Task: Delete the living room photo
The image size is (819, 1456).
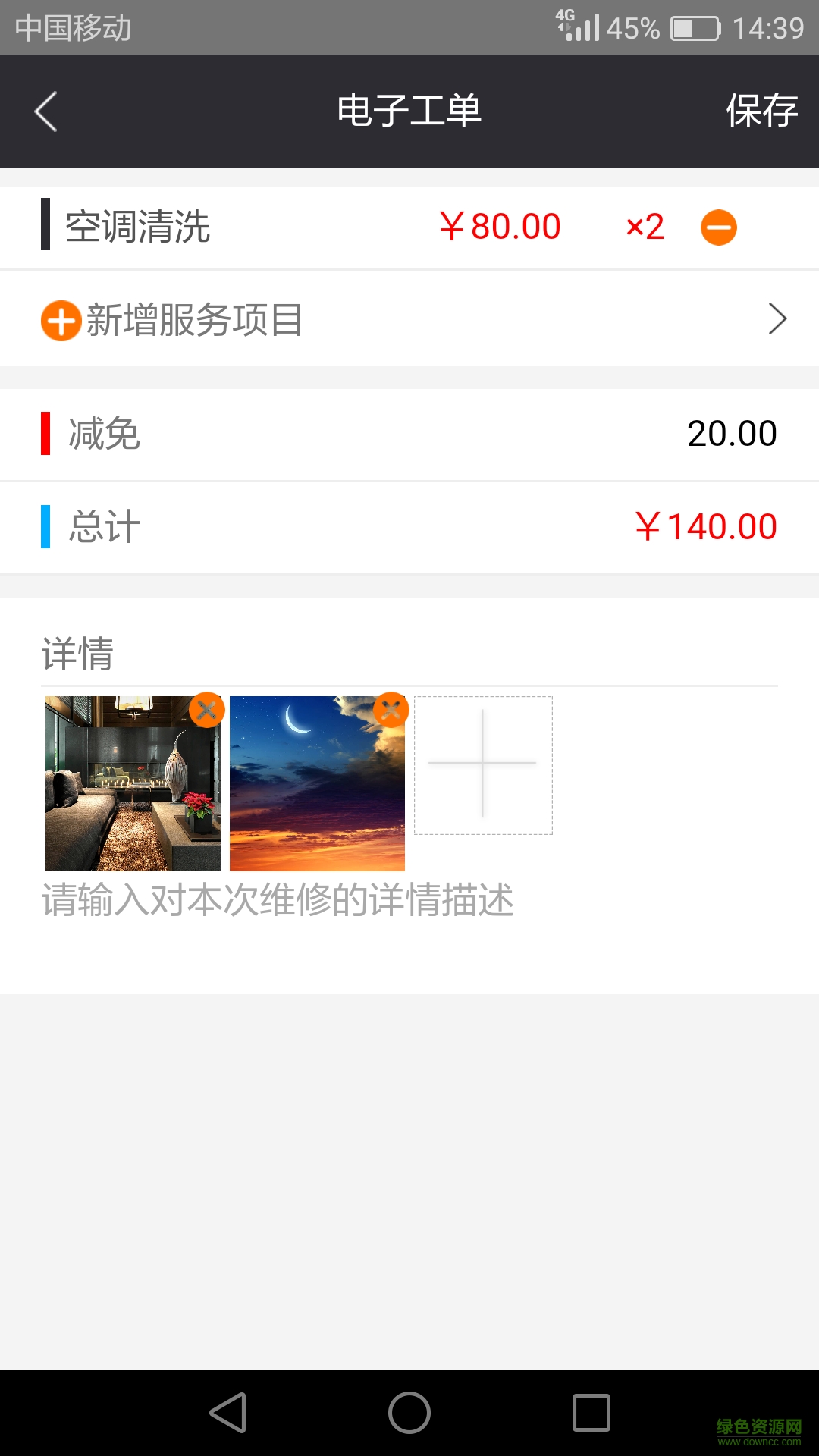Action: pyautogui.click(x=207, y=711)
